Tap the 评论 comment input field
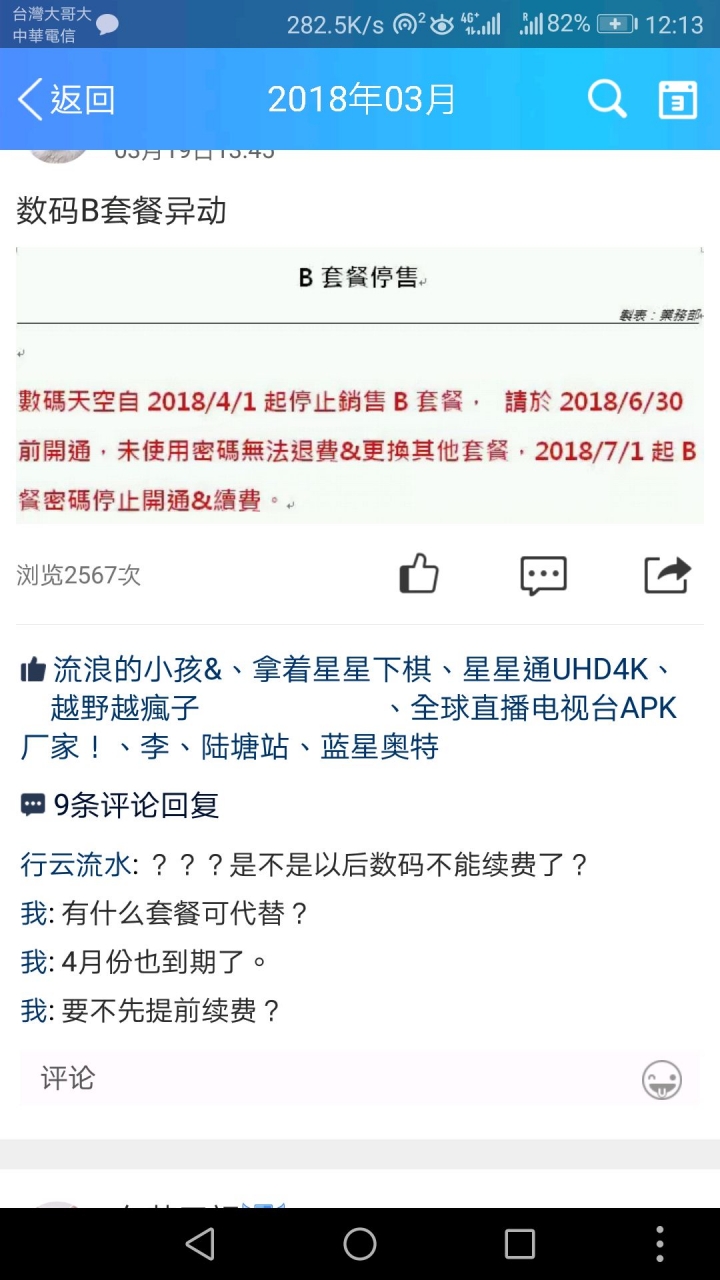This screenshot has width=720, height=1280. point(330,1078)
